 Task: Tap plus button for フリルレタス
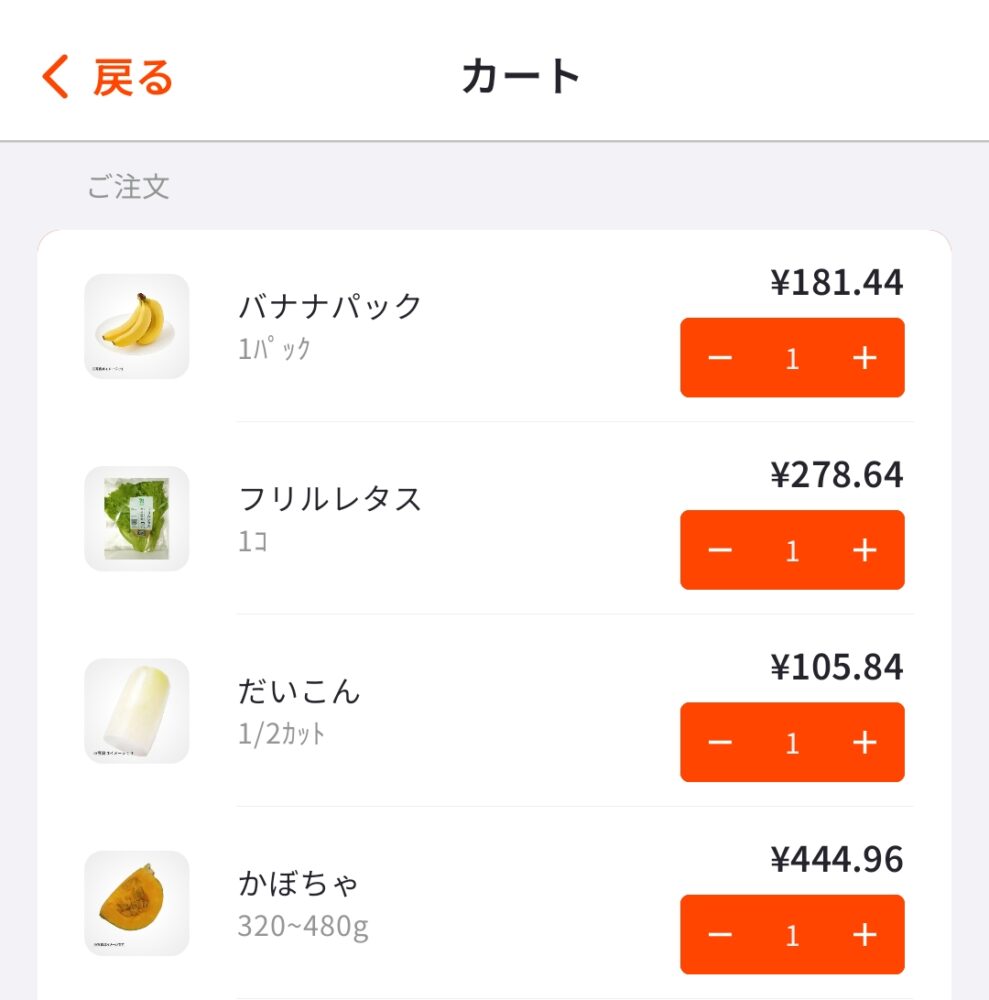[x=864, y=550]
